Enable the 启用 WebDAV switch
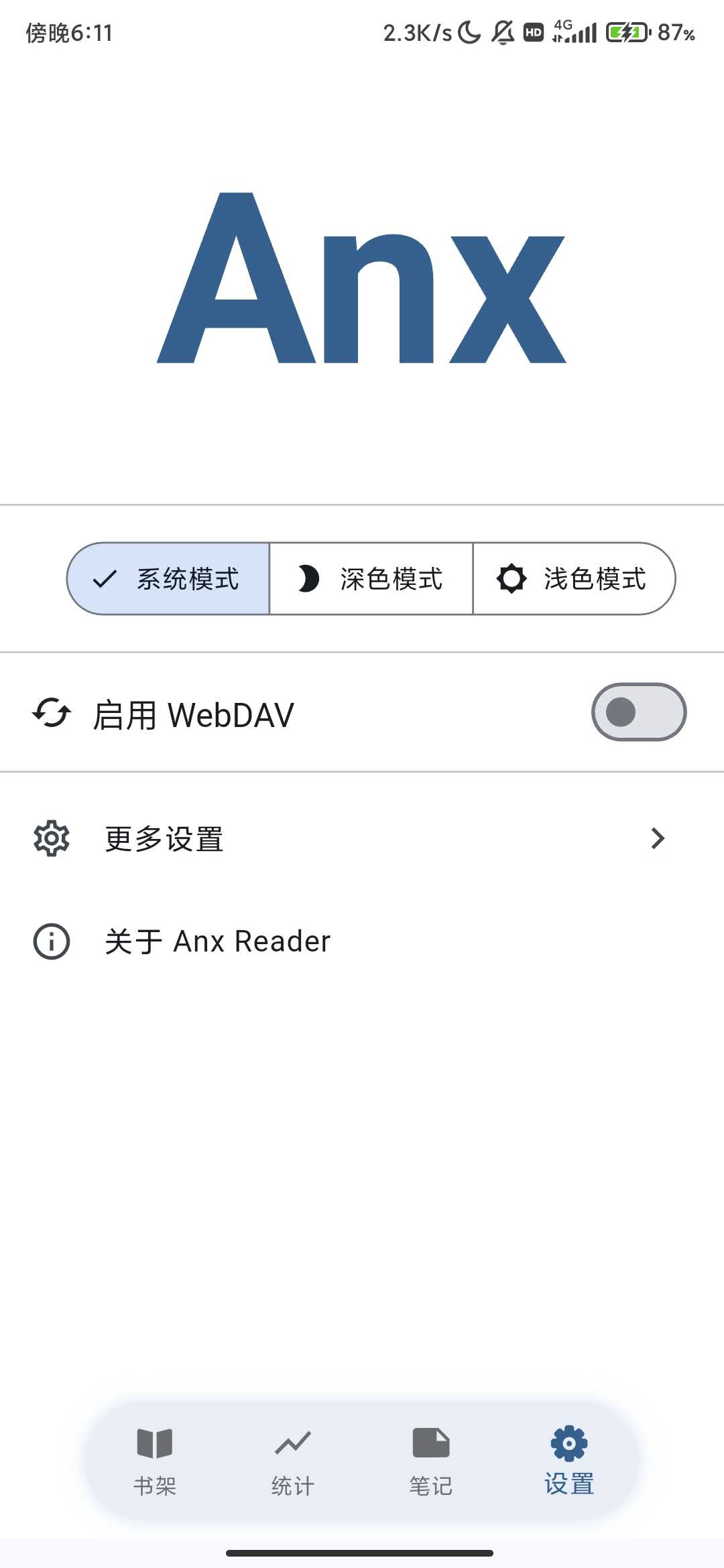This screenshot has width=724, height=1568. tap(639, 712)
